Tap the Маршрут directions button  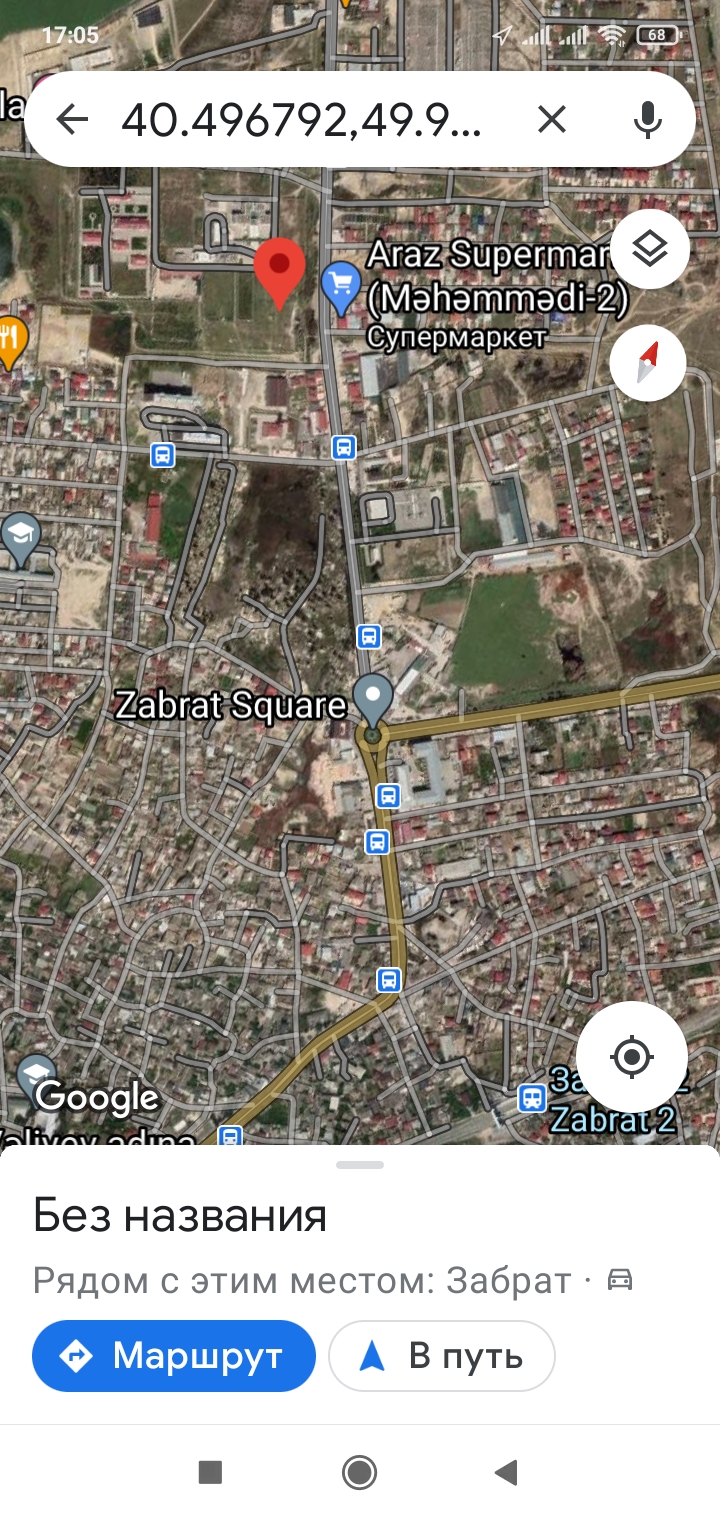tap(174, 1356)
